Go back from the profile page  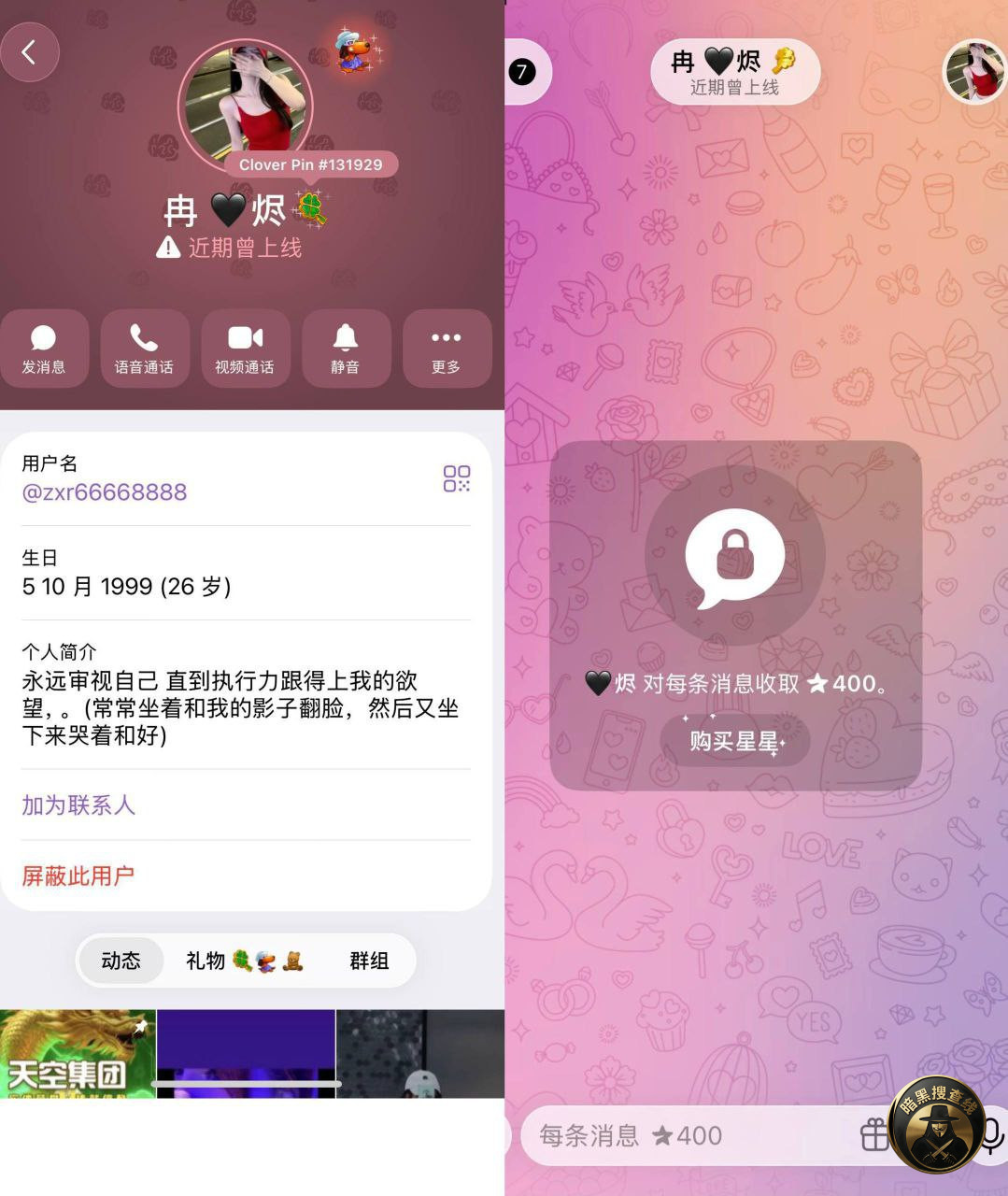pyautogui.click(x=29, y=52)
